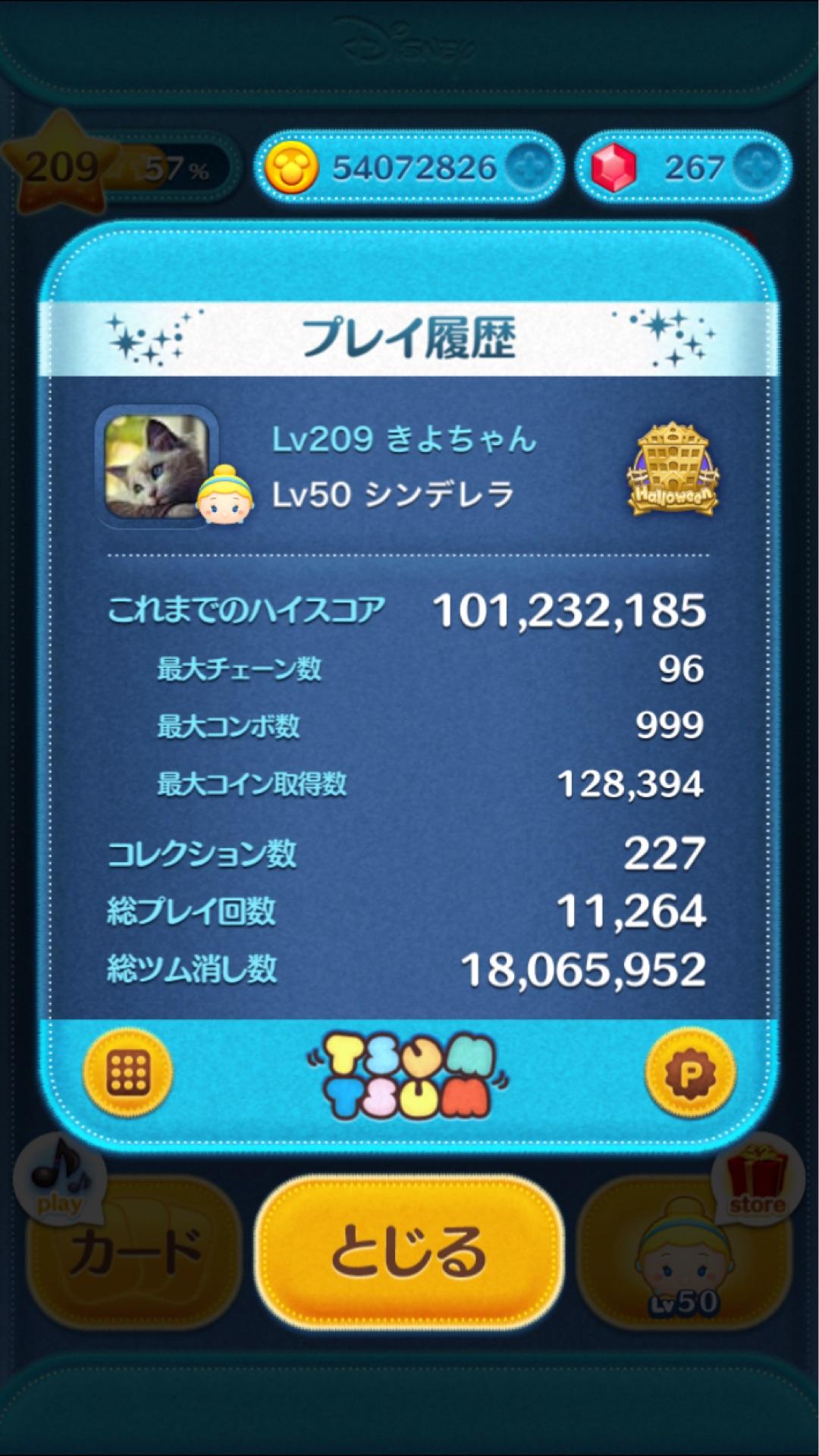This screenshot has width=819, height=1456.
Task: Open the cat profile picture
Action: point(157,466)
